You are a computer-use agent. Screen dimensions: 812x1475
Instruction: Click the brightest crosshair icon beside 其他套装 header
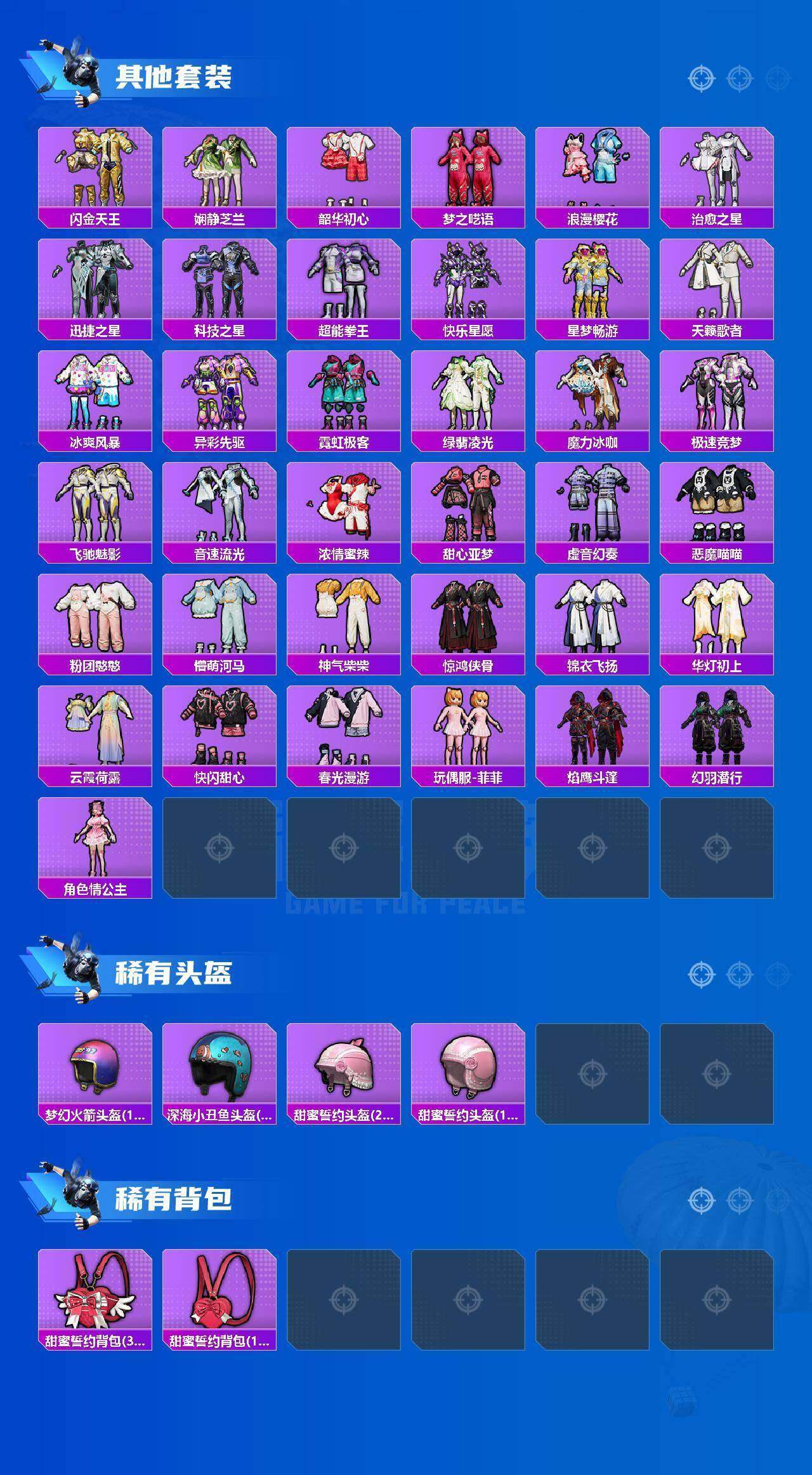(x=701, y=79)
